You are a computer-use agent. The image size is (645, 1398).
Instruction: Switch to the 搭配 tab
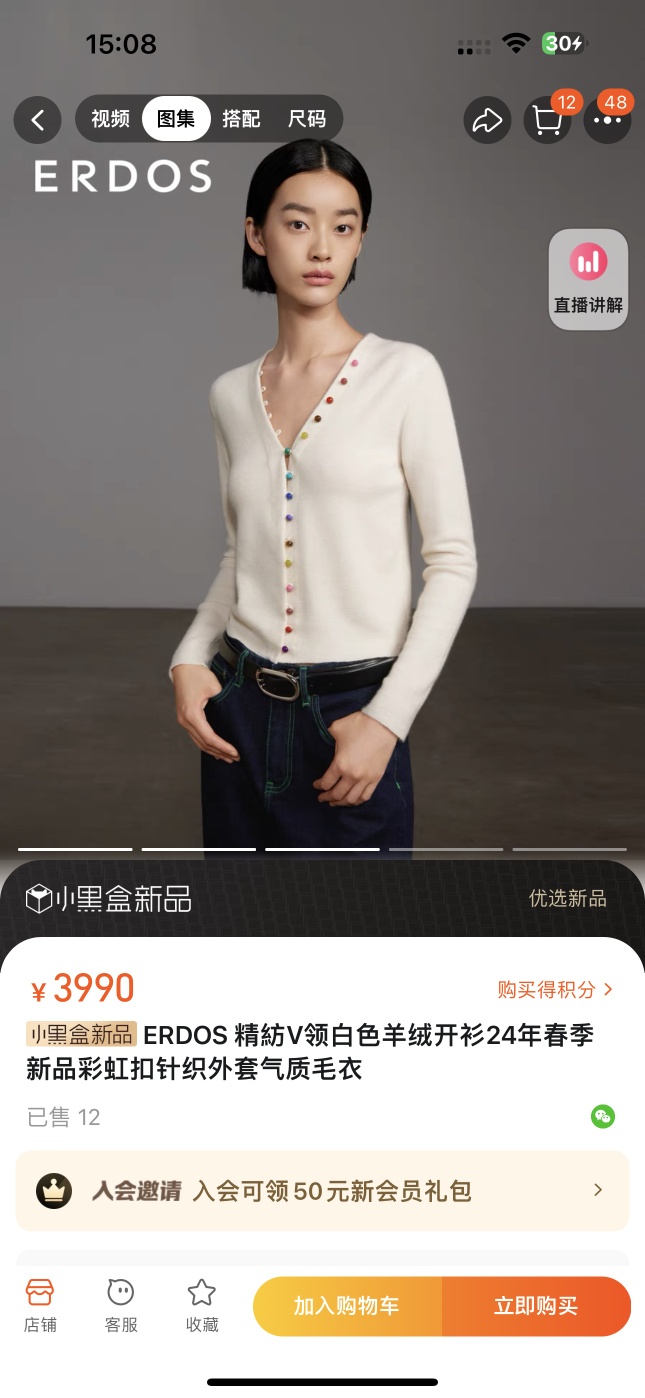[x=241, y=119]
